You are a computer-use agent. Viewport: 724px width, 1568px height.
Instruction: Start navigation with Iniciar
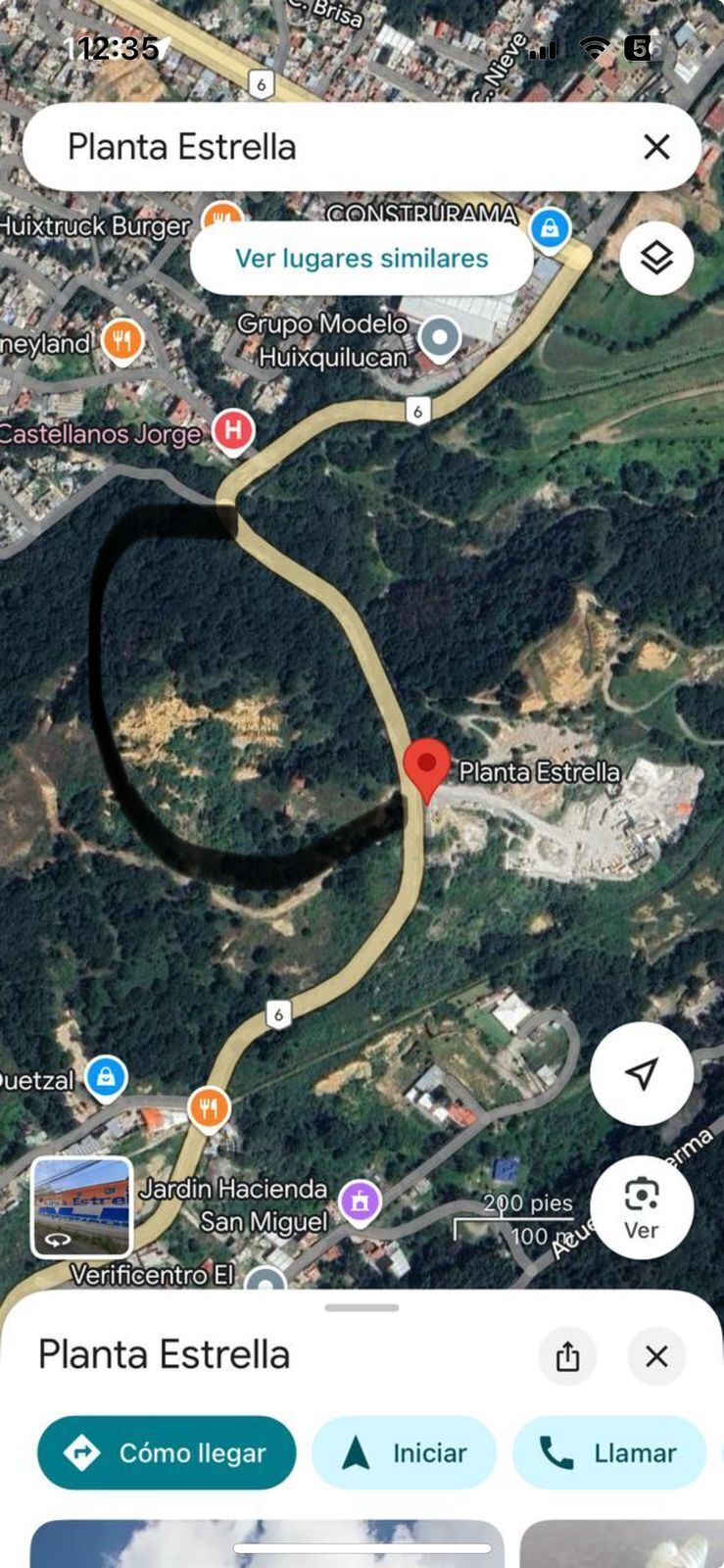pos(405,1452)
